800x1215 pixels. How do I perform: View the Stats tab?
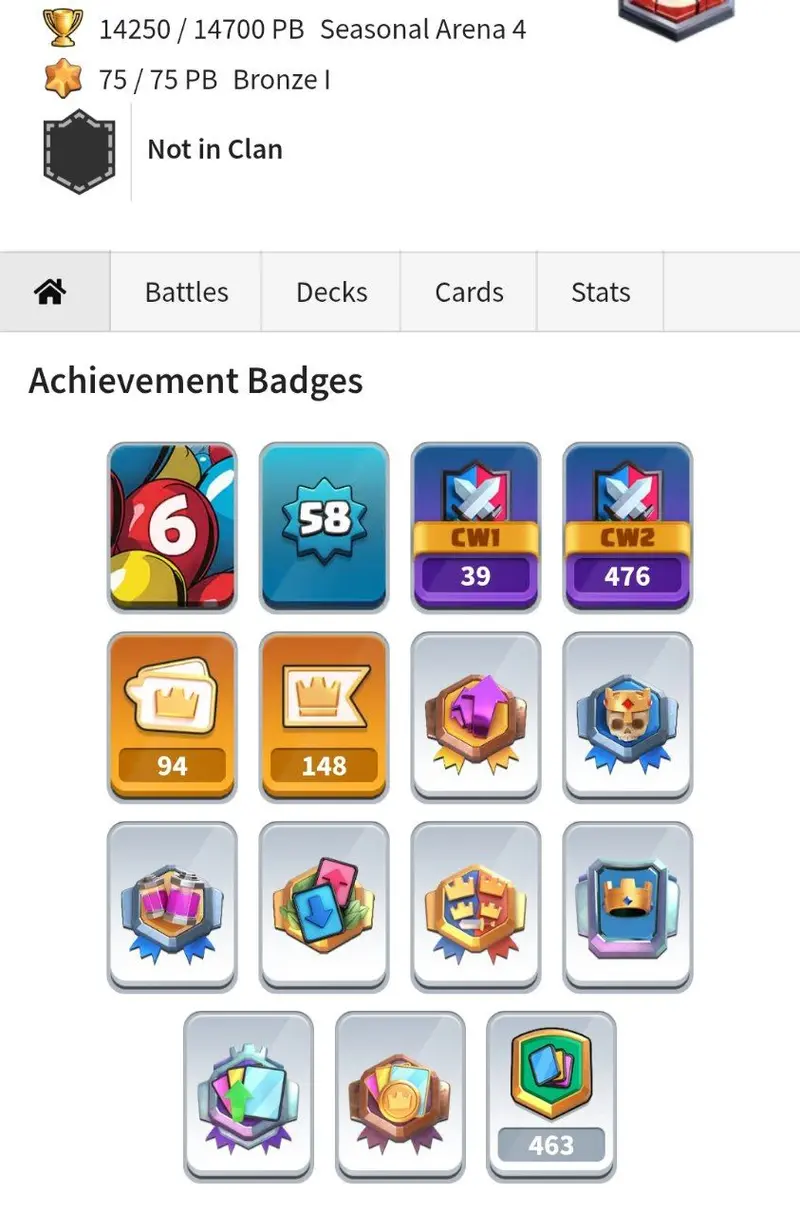tap(600, 292)
